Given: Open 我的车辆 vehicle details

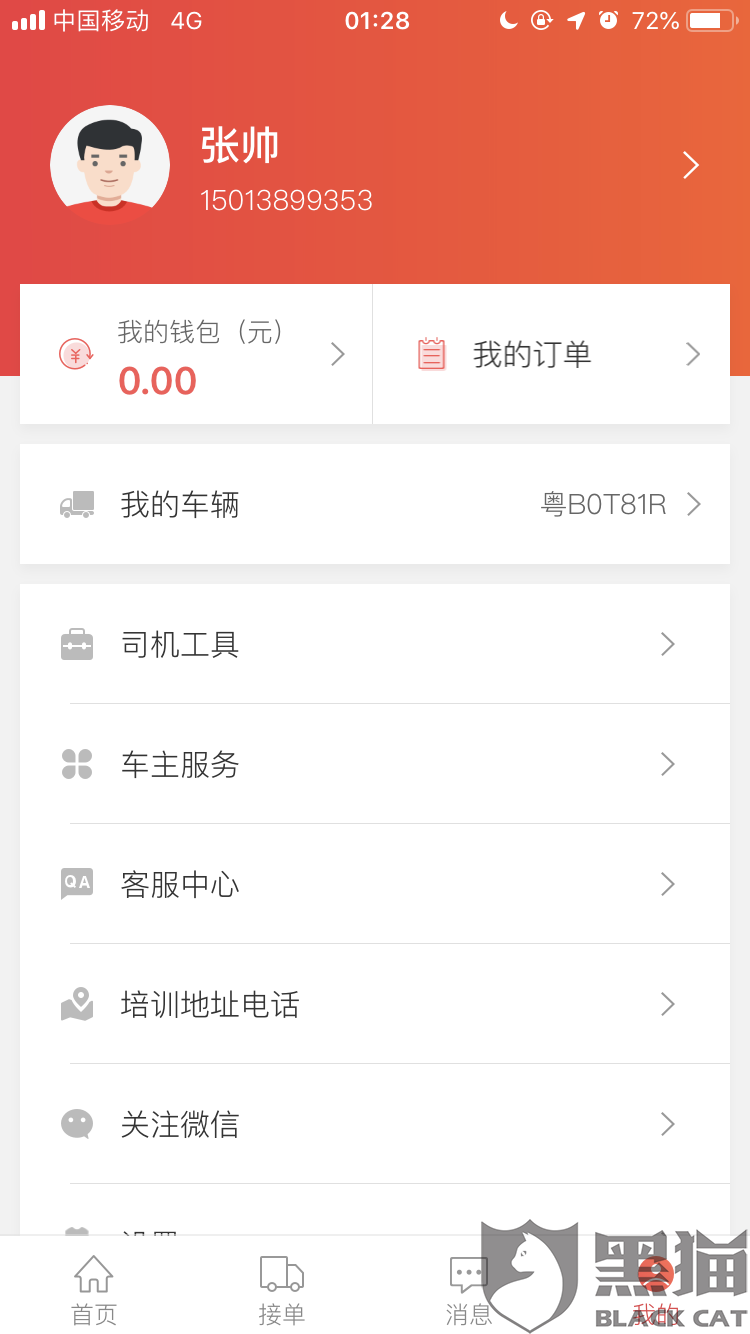Looking at the screenshot, I should pyautogui.click(x=375, y=505).
